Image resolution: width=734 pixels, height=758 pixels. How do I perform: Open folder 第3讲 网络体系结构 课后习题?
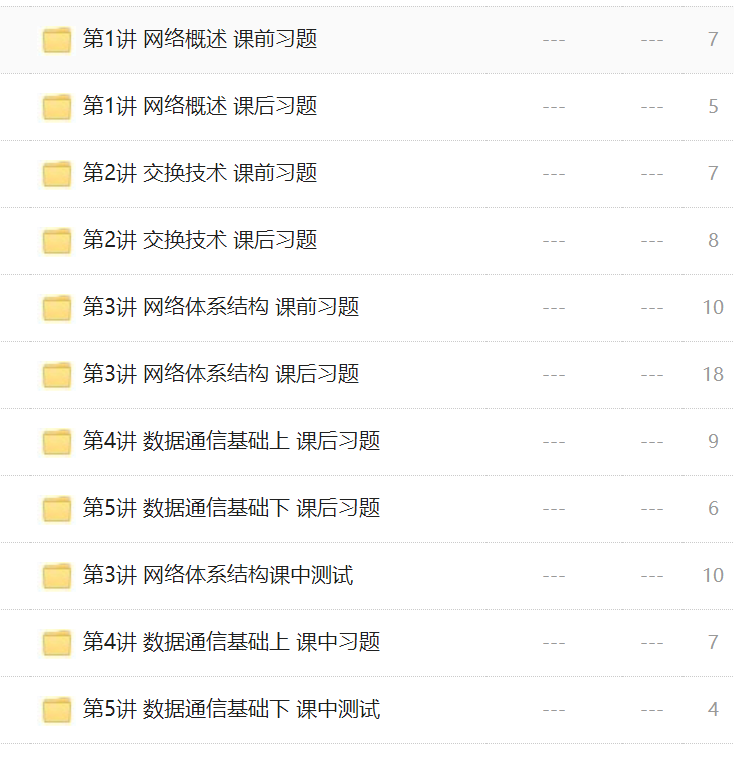(220, 374)
